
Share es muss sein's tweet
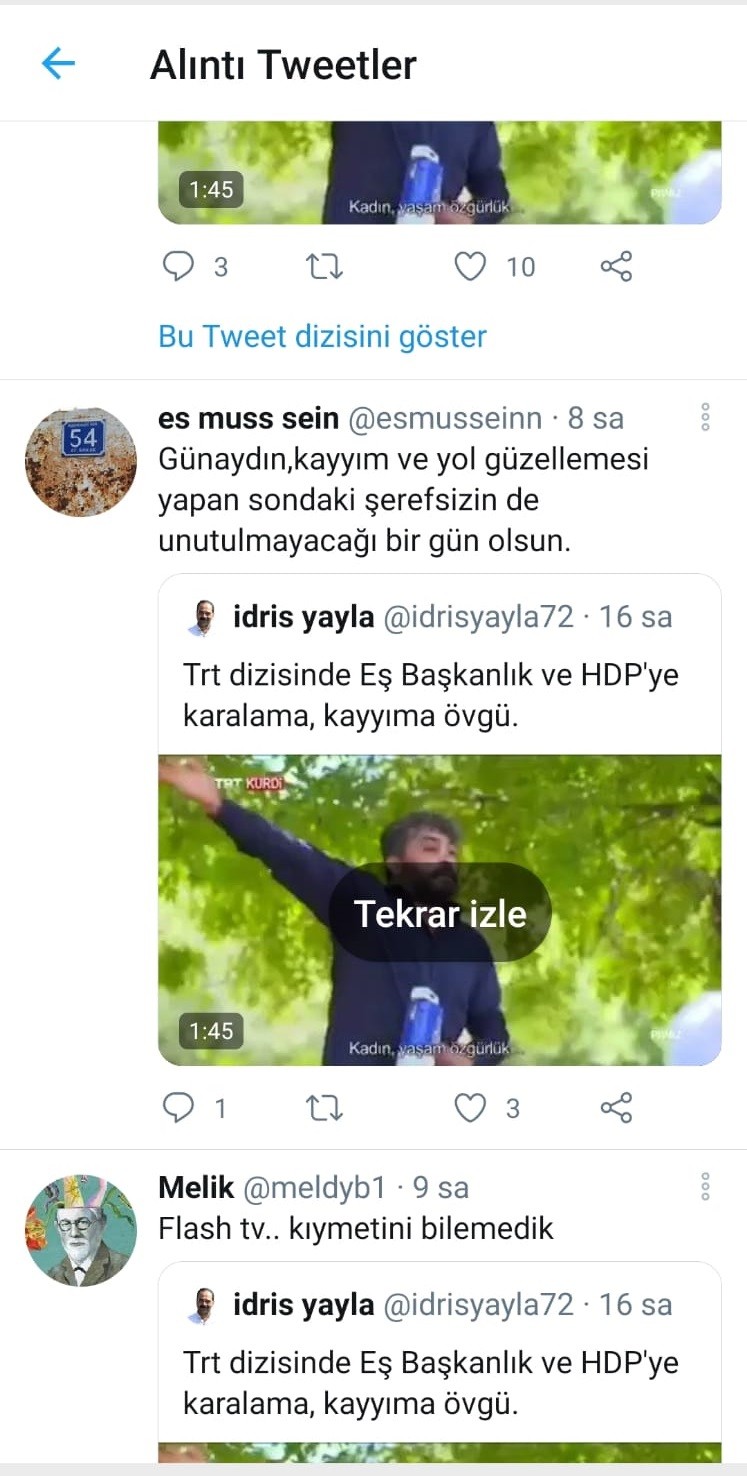click(x=616, y=1108)
